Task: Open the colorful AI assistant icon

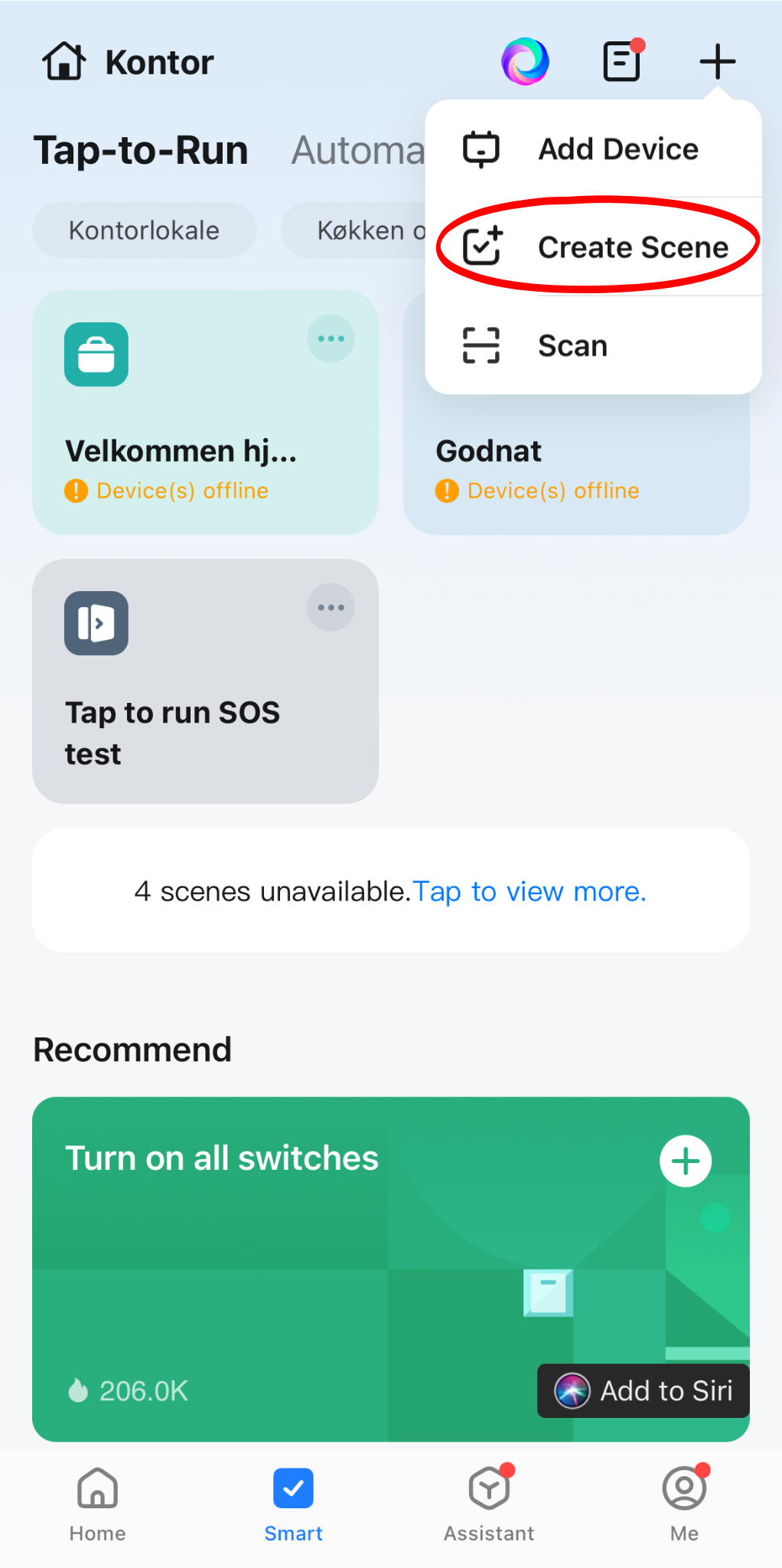Action: pos(525,61)
